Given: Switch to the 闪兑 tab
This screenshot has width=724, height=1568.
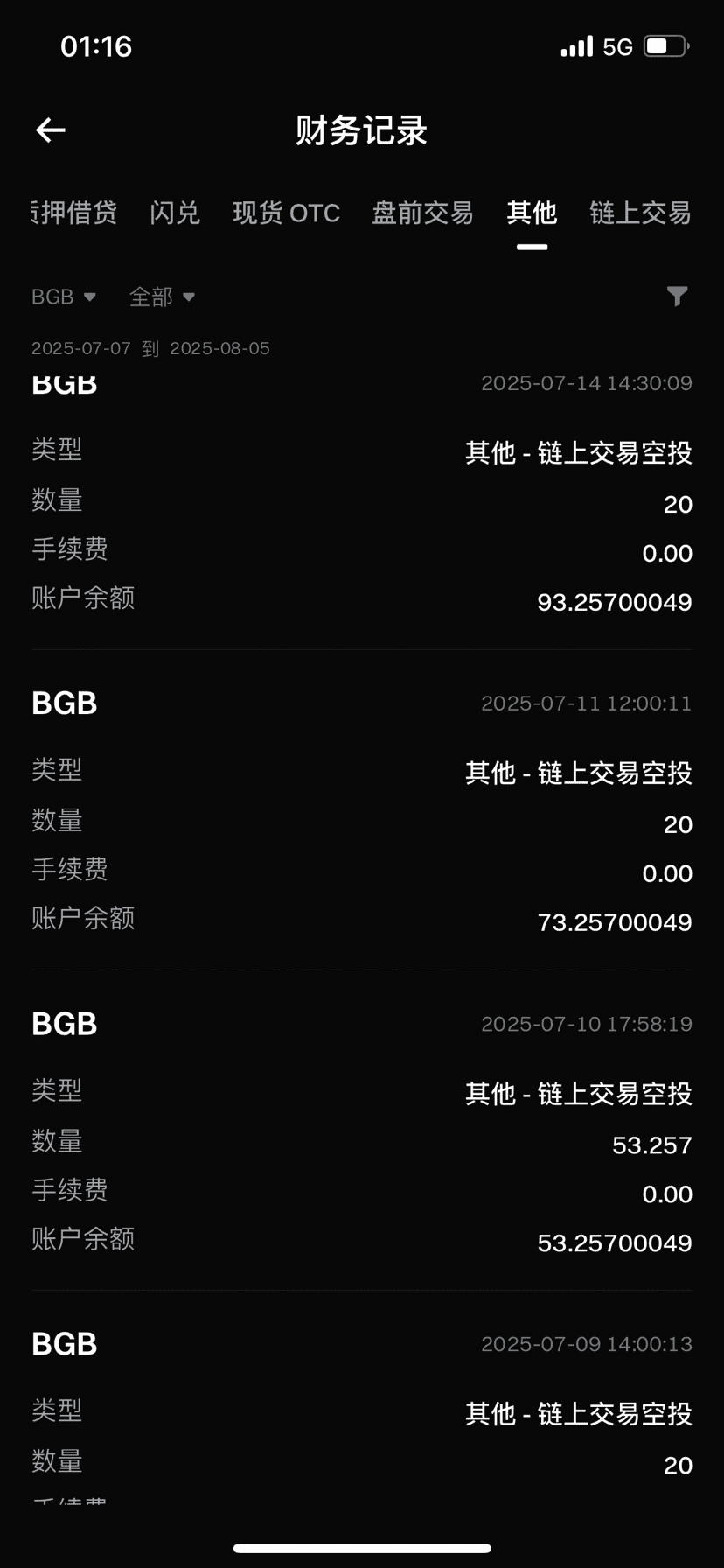Looking at the screenshot, I should (175, 213).
